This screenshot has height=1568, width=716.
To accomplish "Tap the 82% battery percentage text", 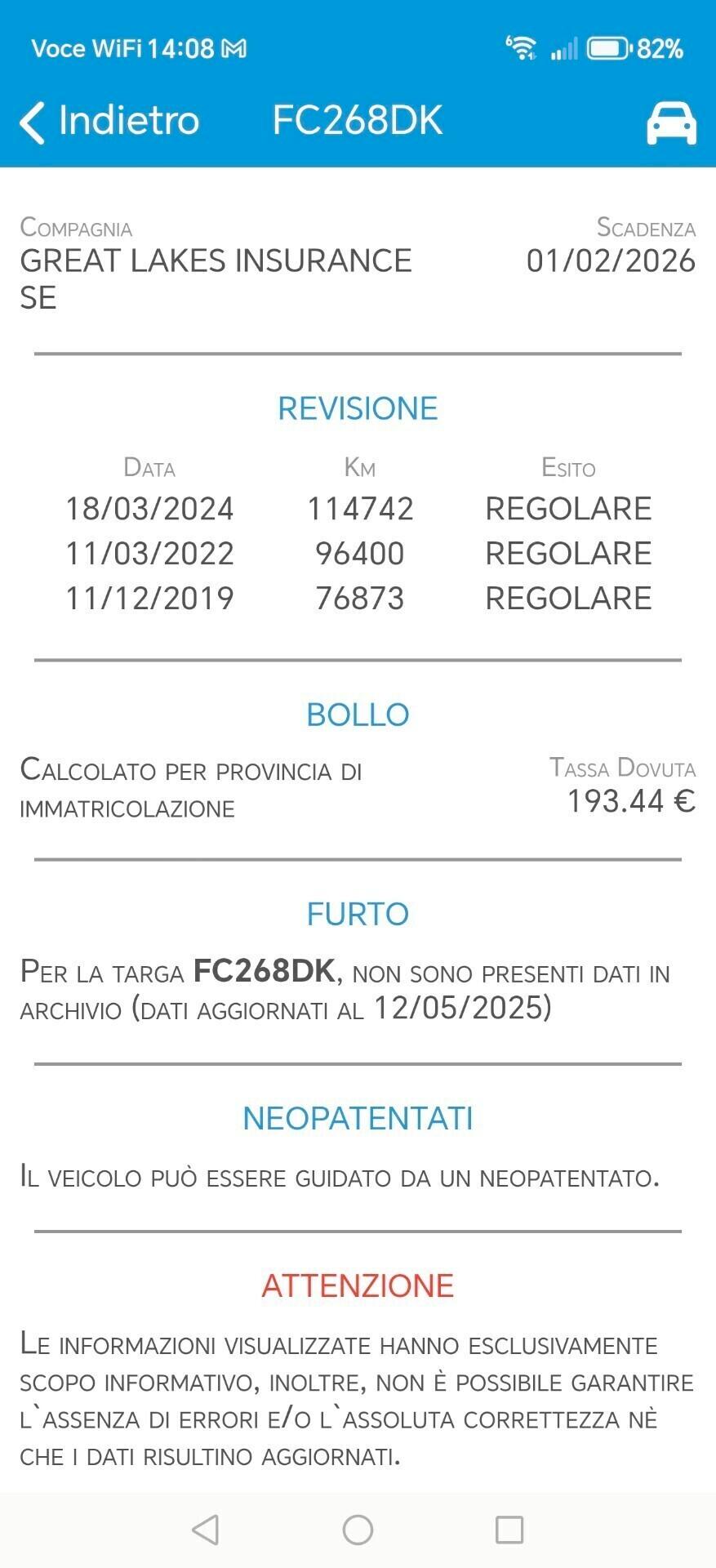I will 658,47.
